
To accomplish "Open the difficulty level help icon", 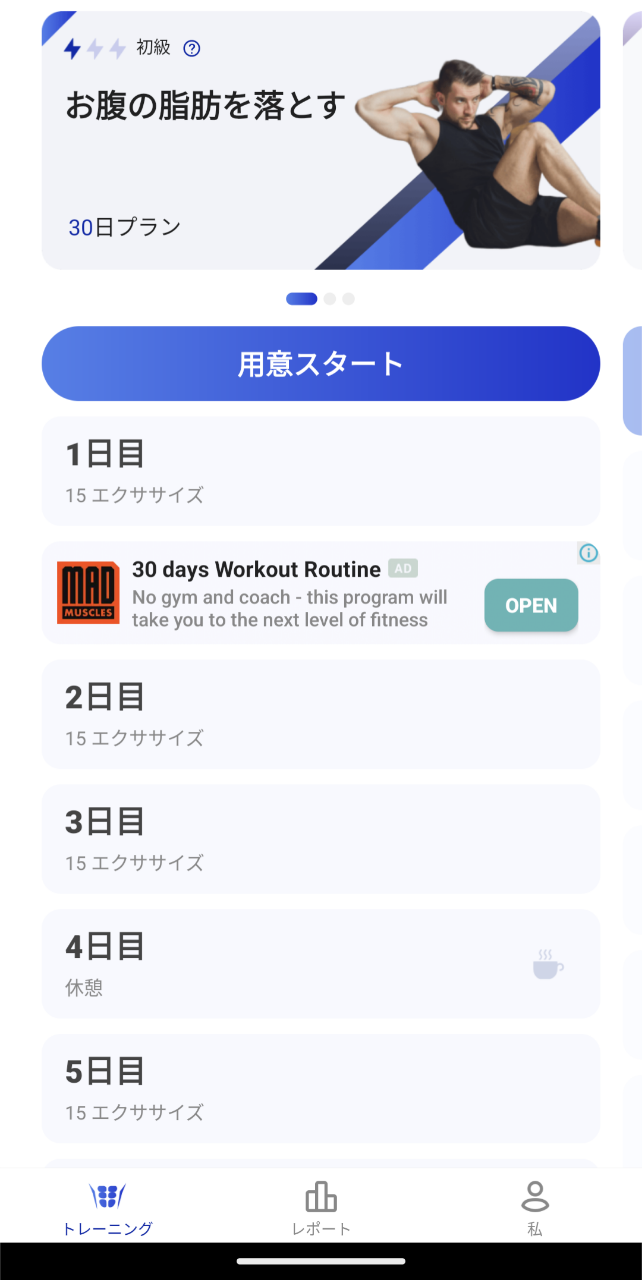I will point(192,48).
